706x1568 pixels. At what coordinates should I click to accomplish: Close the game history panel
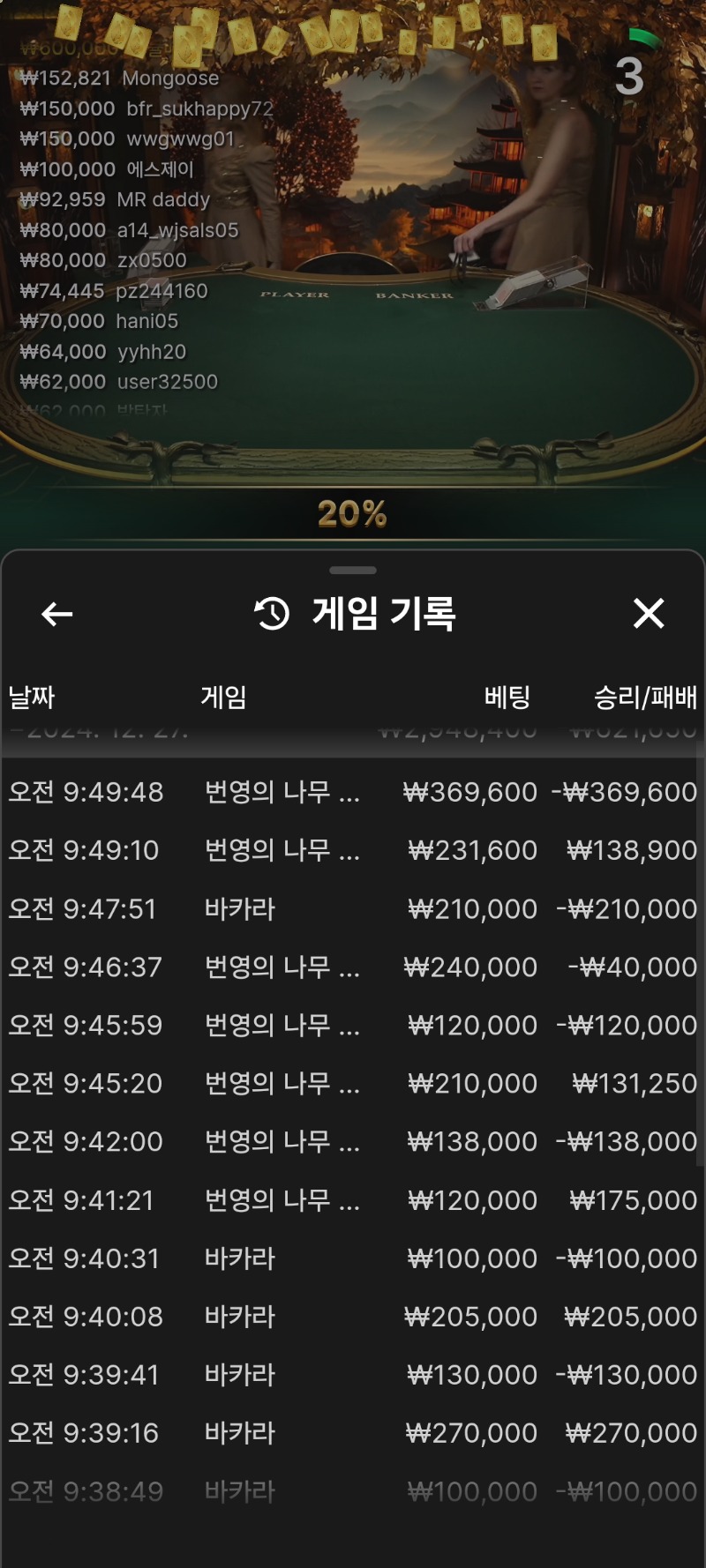[649, 613]
